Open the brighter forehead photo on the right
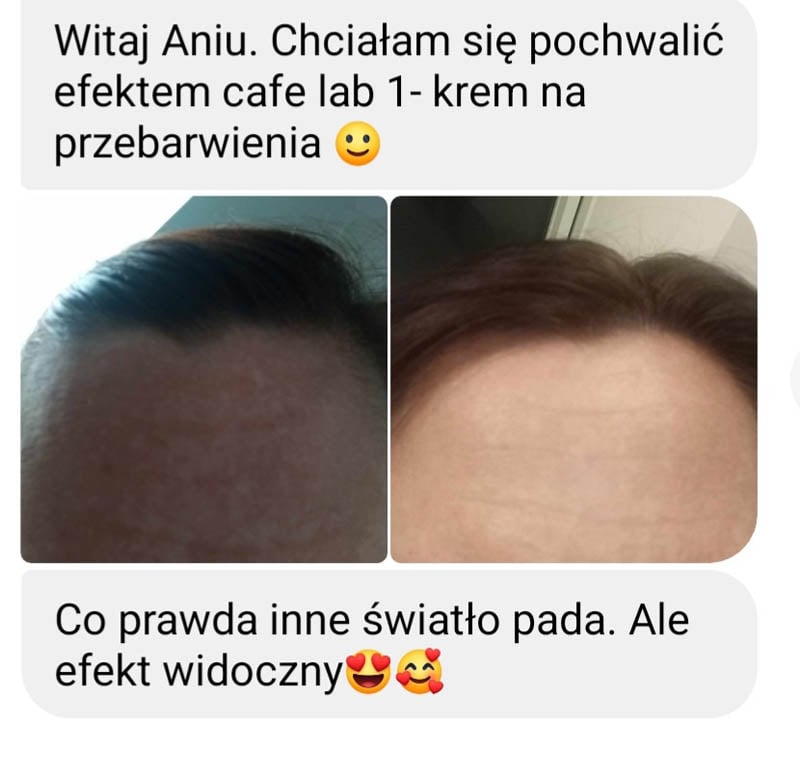 (573, 378)
